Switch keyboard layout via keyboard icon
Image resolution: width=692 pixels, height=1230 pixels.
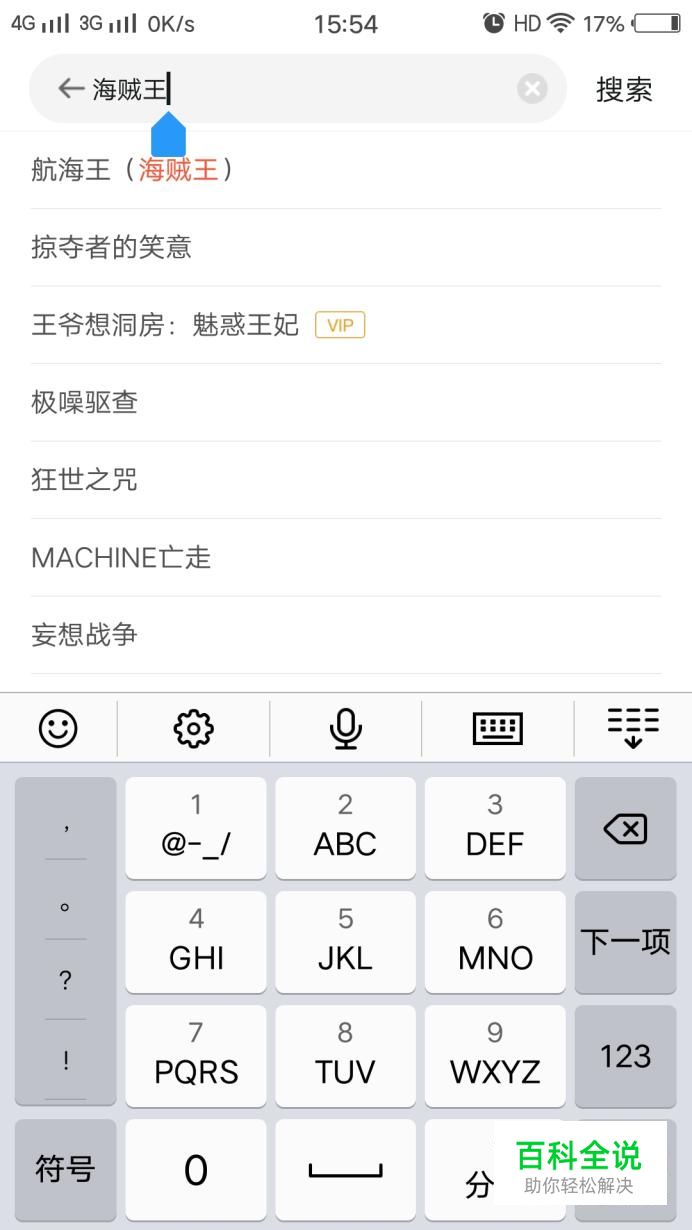(497, 728)
